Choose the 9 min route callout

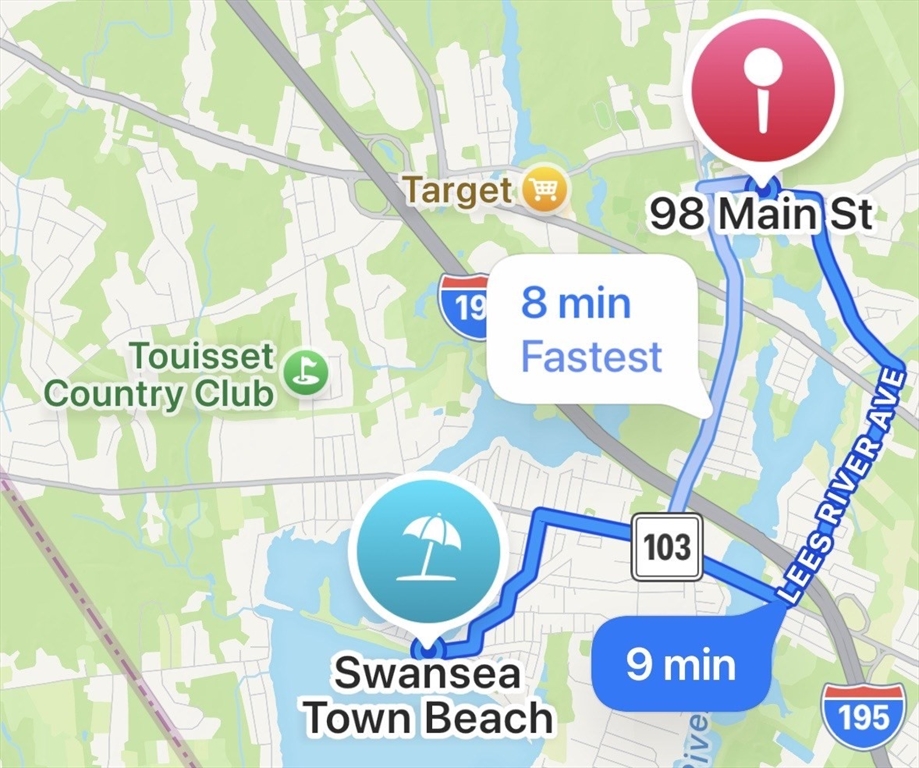point(682,664)
